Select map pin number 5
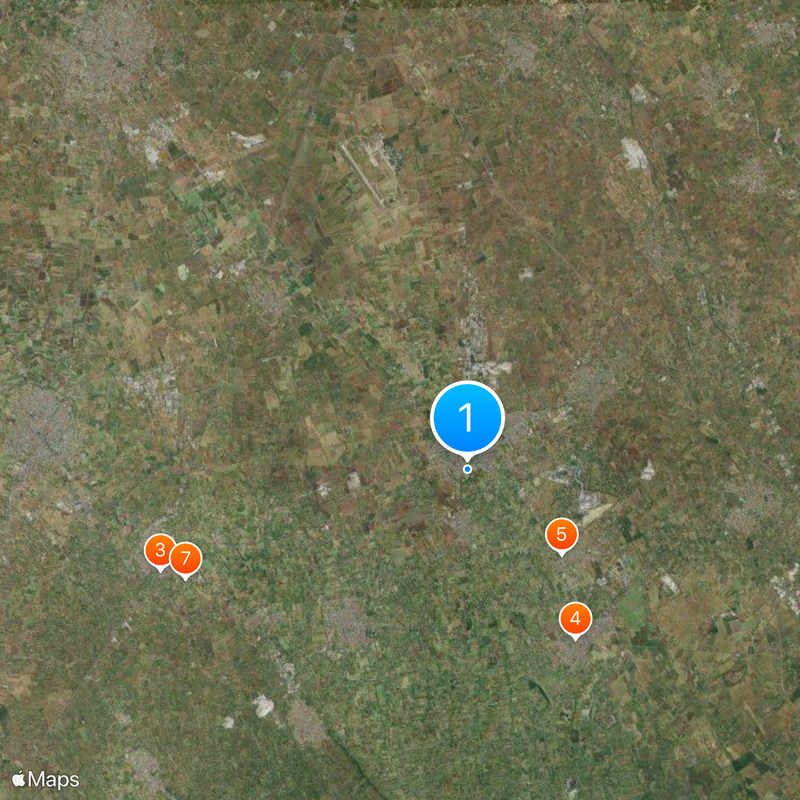 [561, 535]
